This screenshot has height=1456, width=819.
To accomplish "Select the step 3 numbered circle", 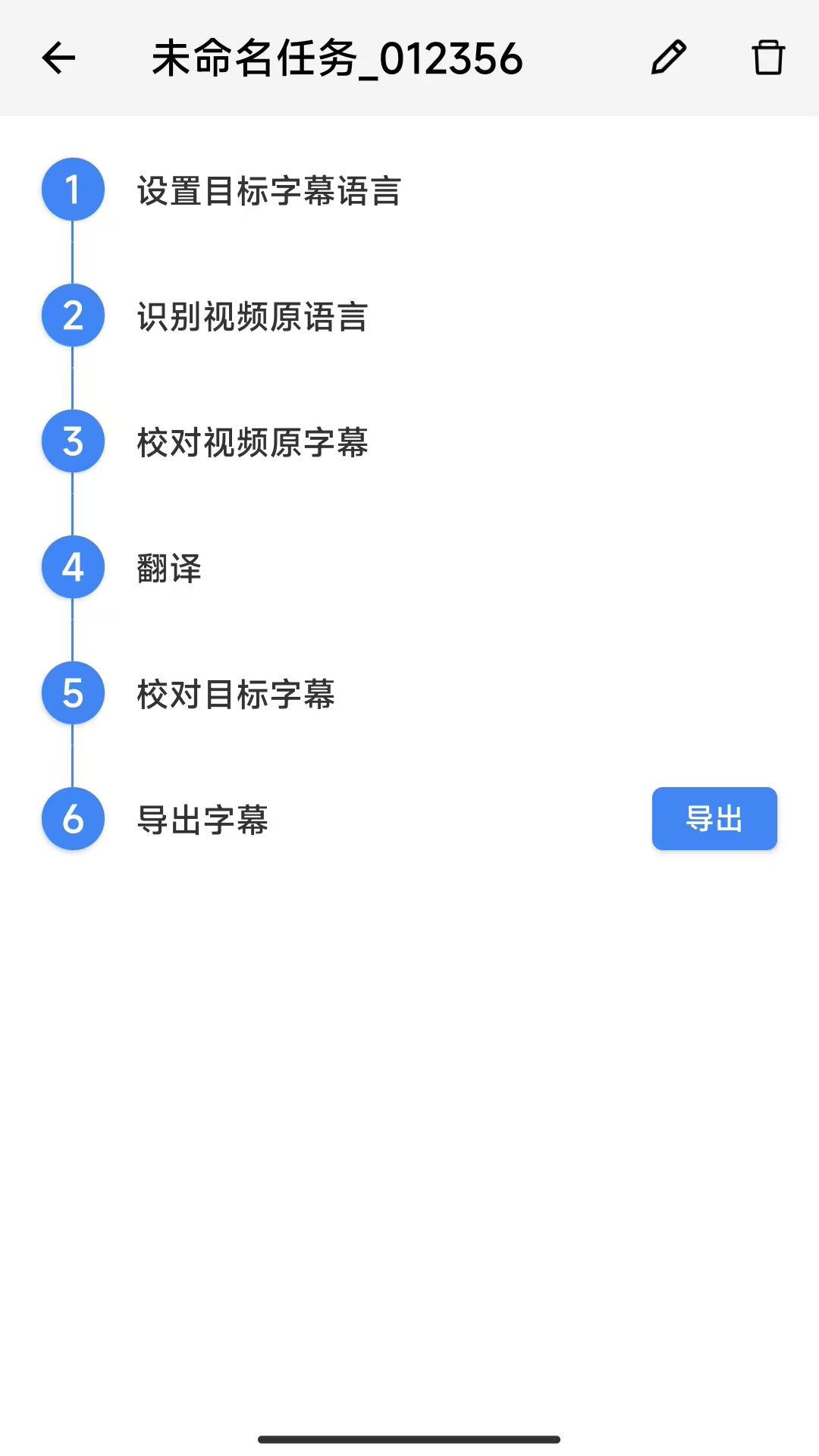I will [72, 441].
